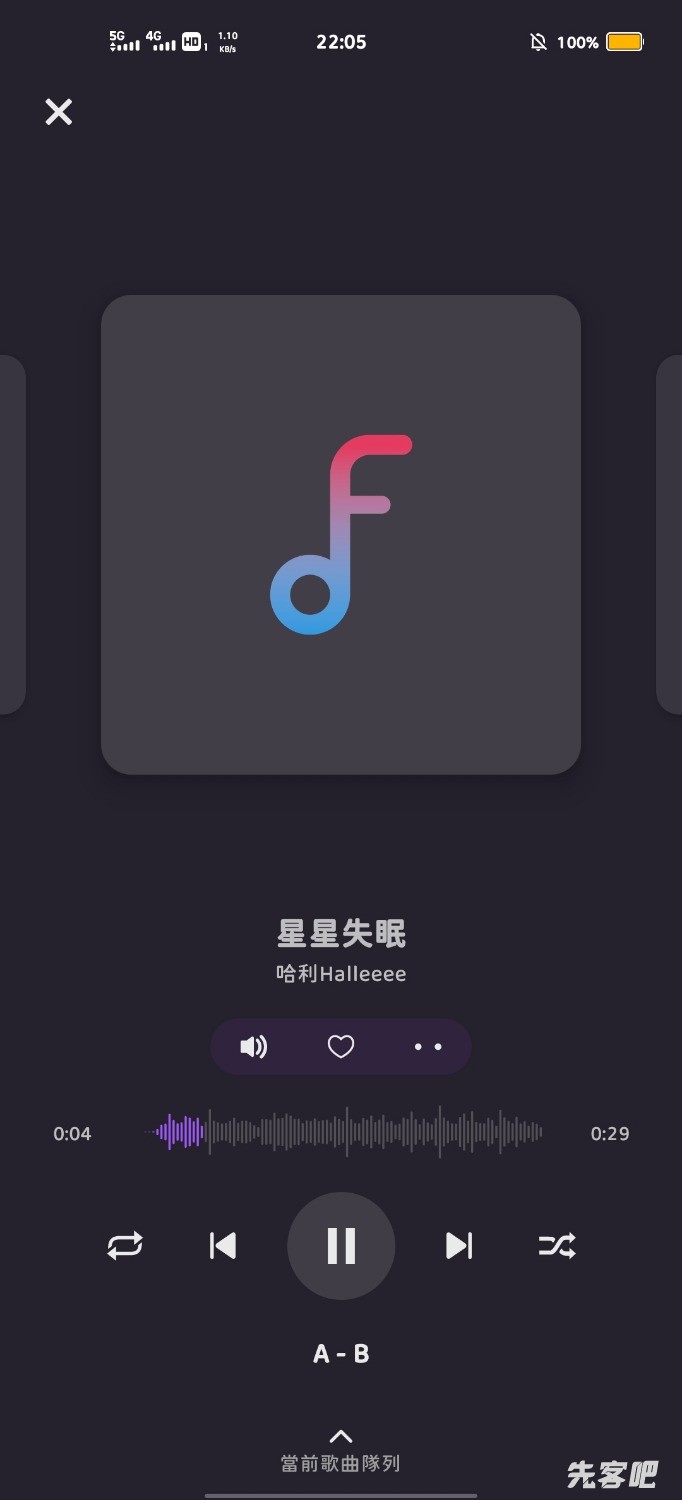
Task: Toggle repeat mode
Action: pyautogui.click(x=125, y=1245)
